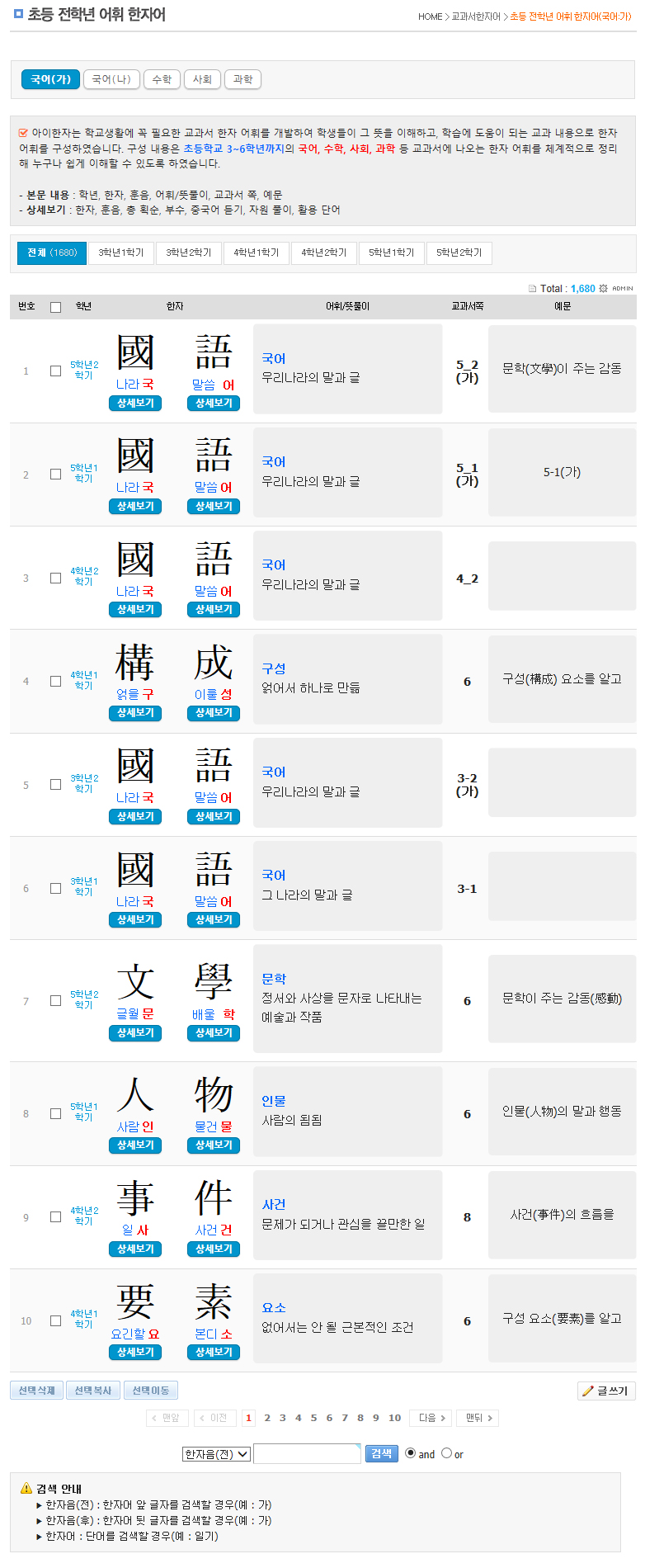The image size is (645, 1568).
Task: Switch to the 과학 subject tab
Action: (242, 79)
